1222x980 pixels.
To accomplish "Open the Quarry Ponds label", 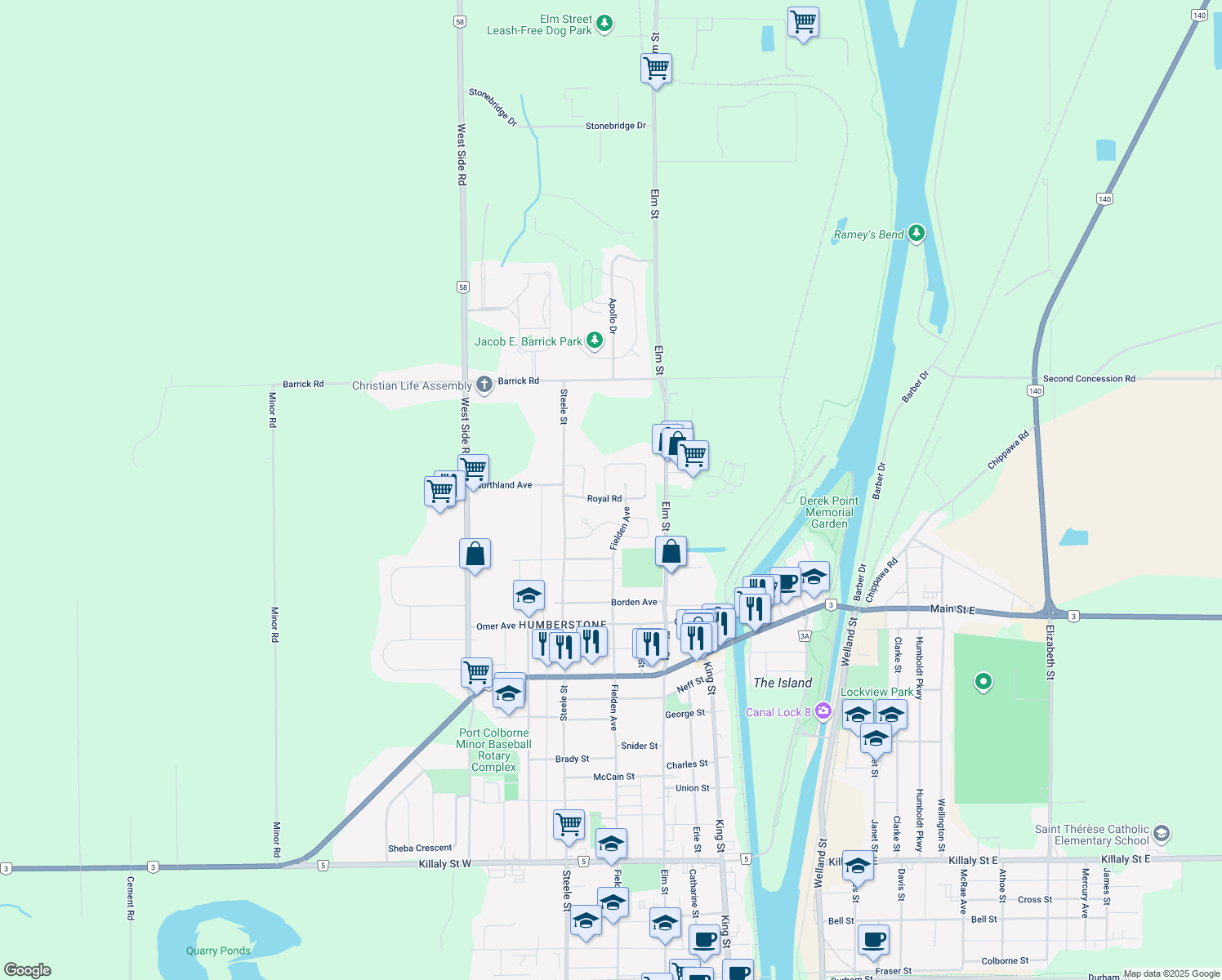I will click(218, 951).
